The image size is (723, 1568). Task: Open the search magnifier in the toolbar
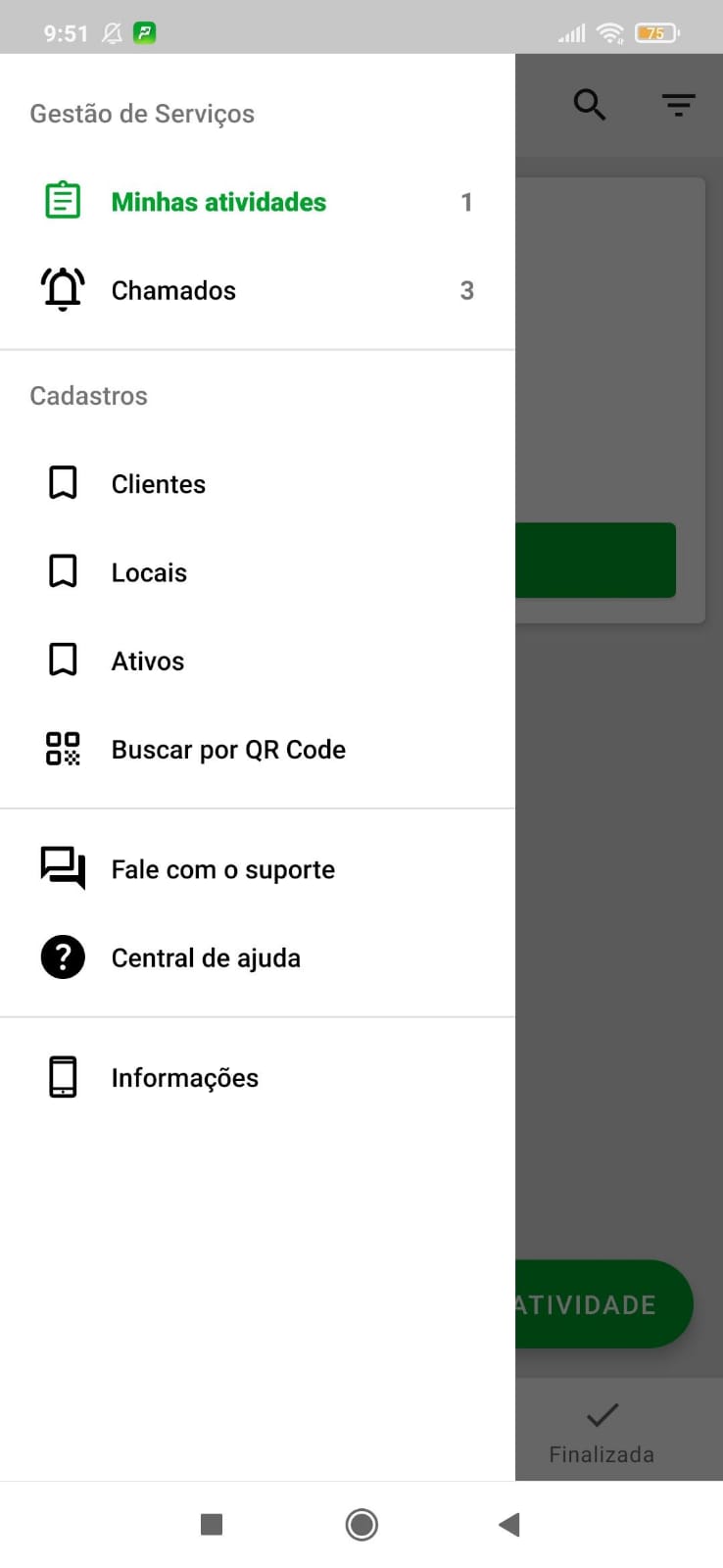tap(590, 104)
